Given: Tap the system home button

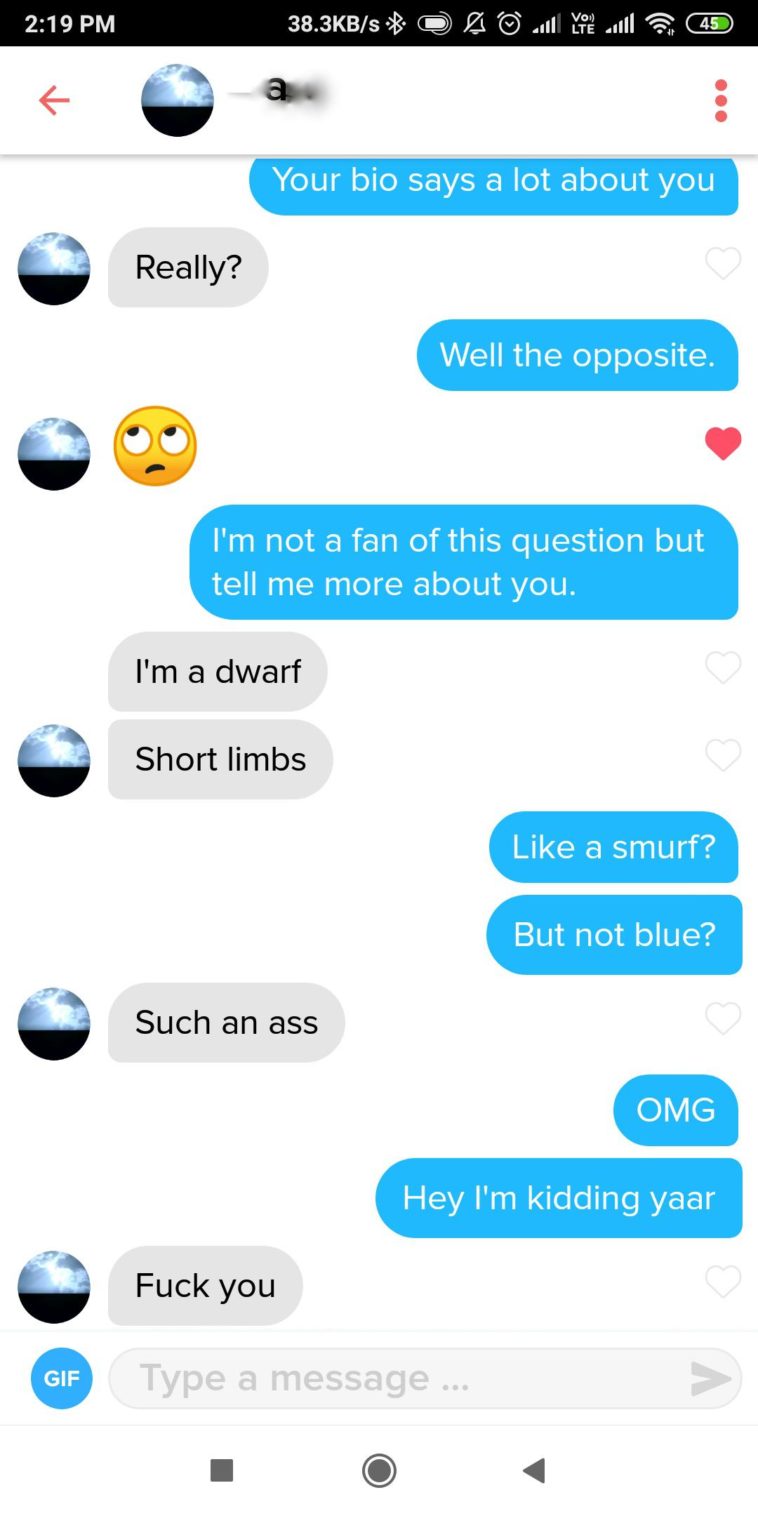Looking at the screenshot, I should pos(379,1470).
